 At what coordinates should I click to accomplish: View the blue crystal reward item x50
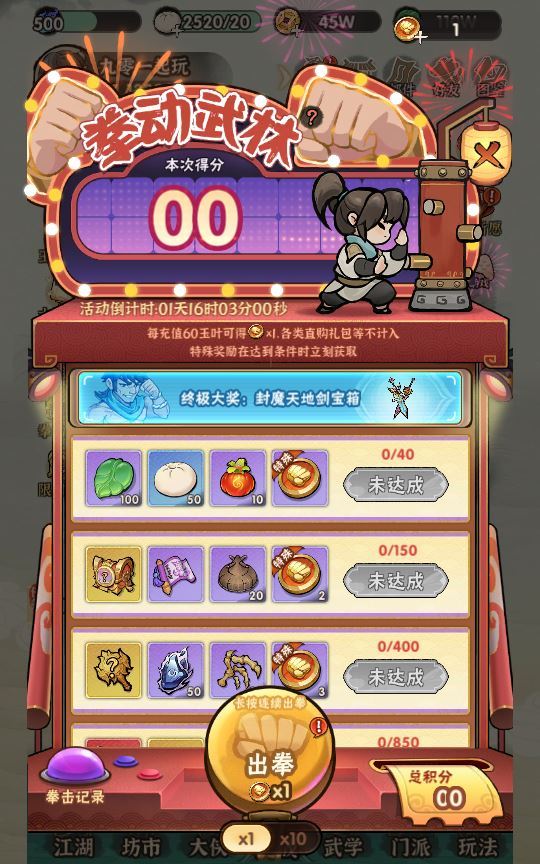[176, 670]
